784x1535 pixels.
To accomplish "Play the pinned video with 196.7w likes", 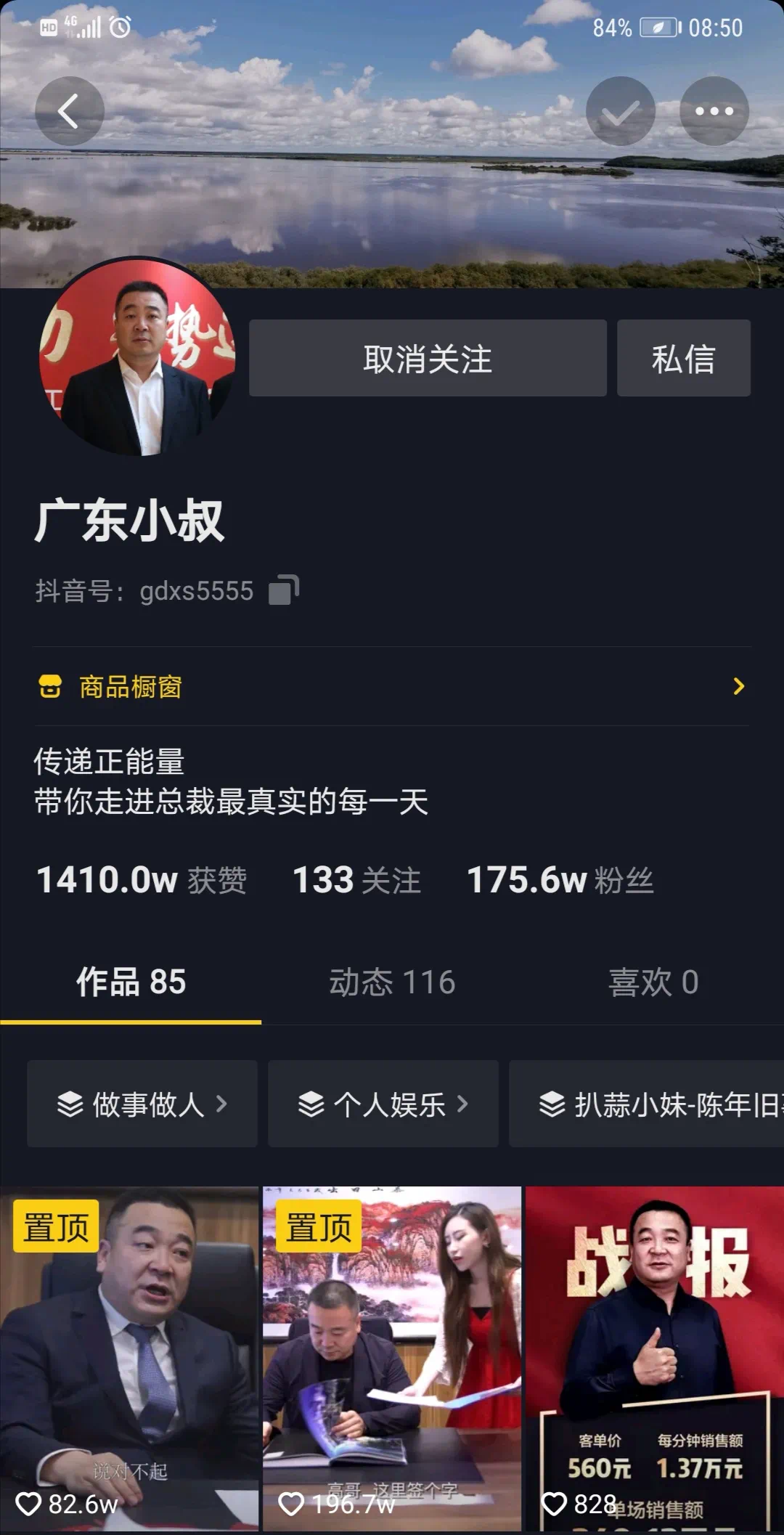I will click(x=392, y=1359).
